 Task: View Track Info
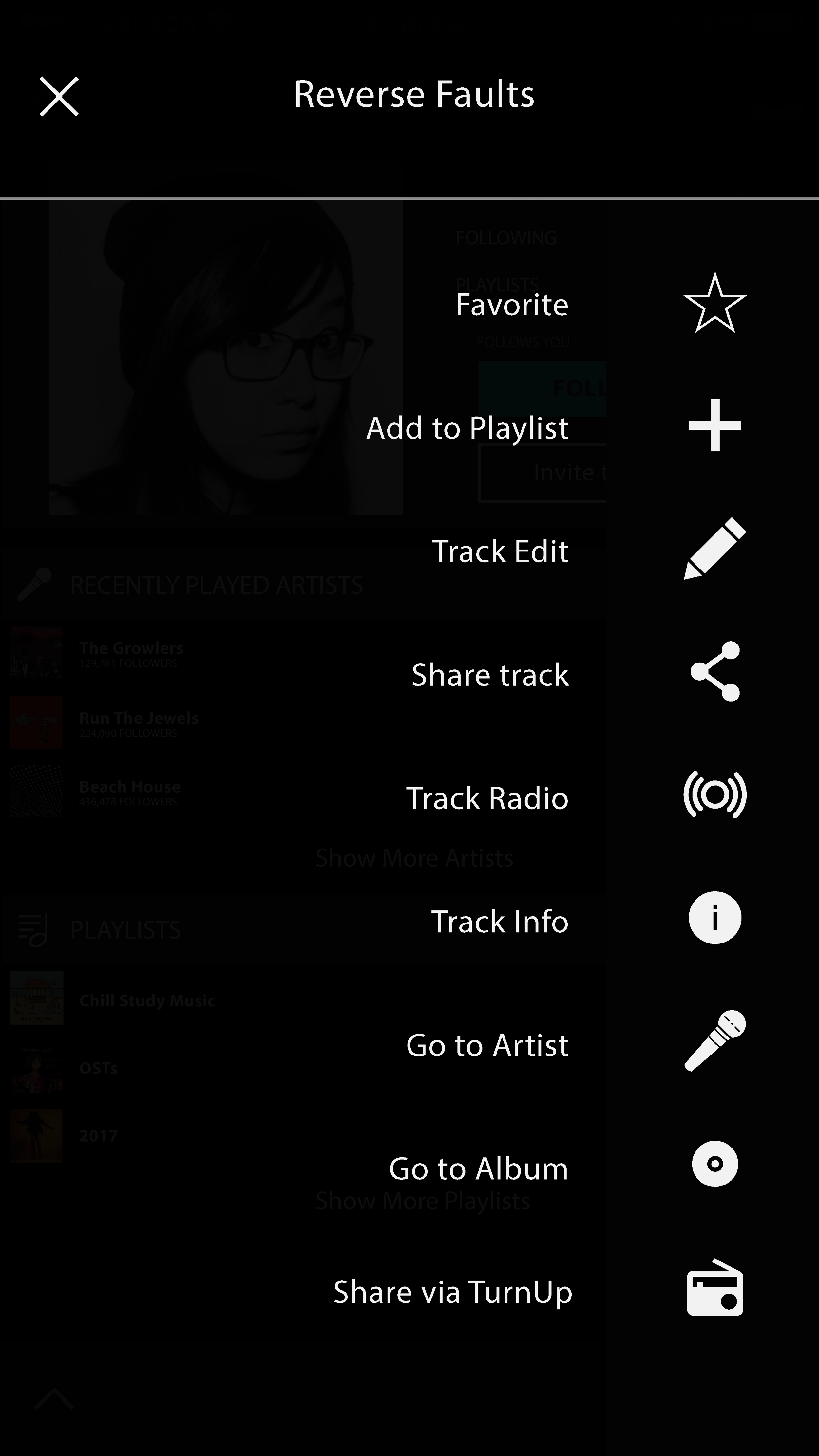[500, 921]
